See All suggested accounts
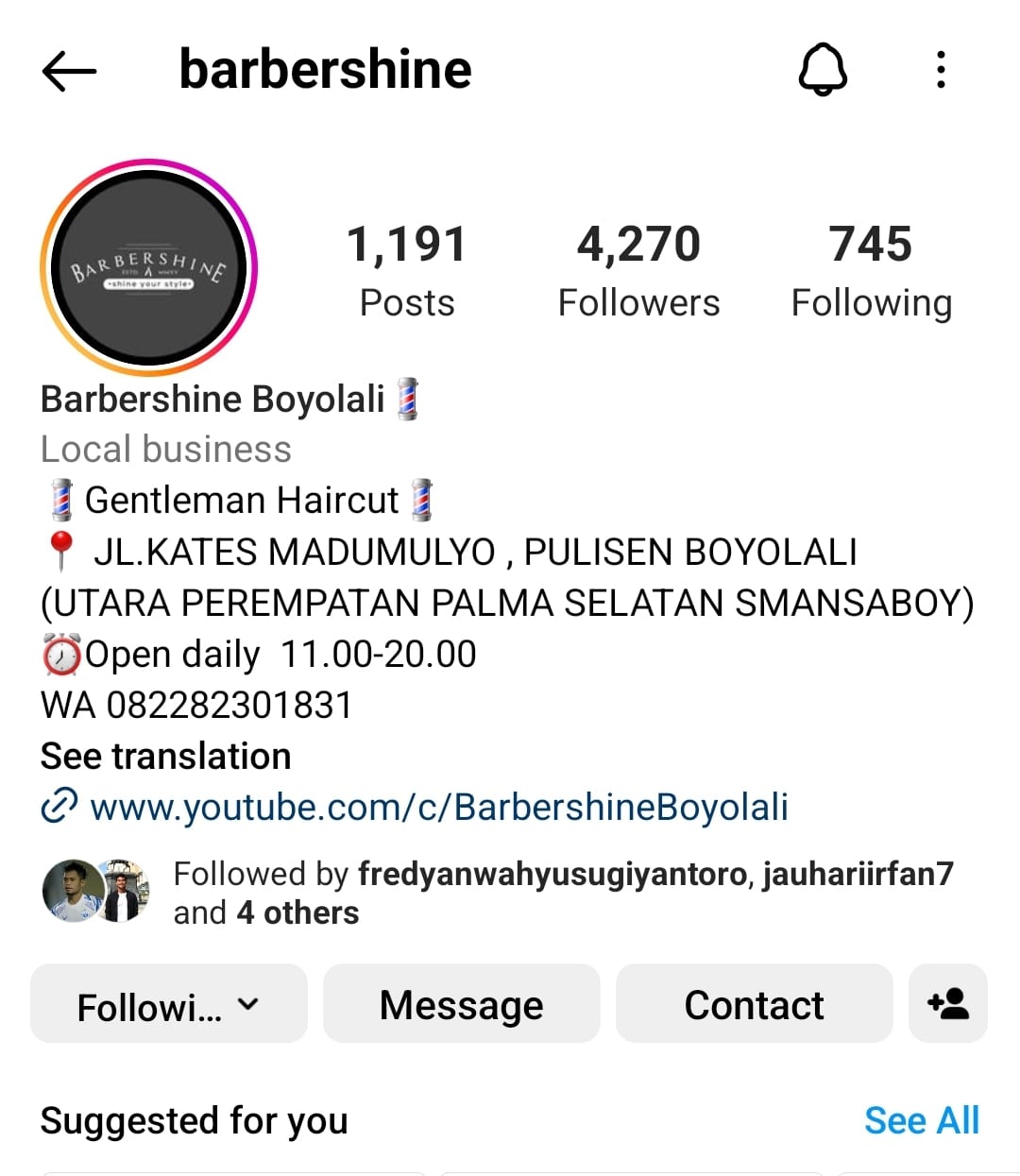1020x1176 pixels. tap(922, 1121)
